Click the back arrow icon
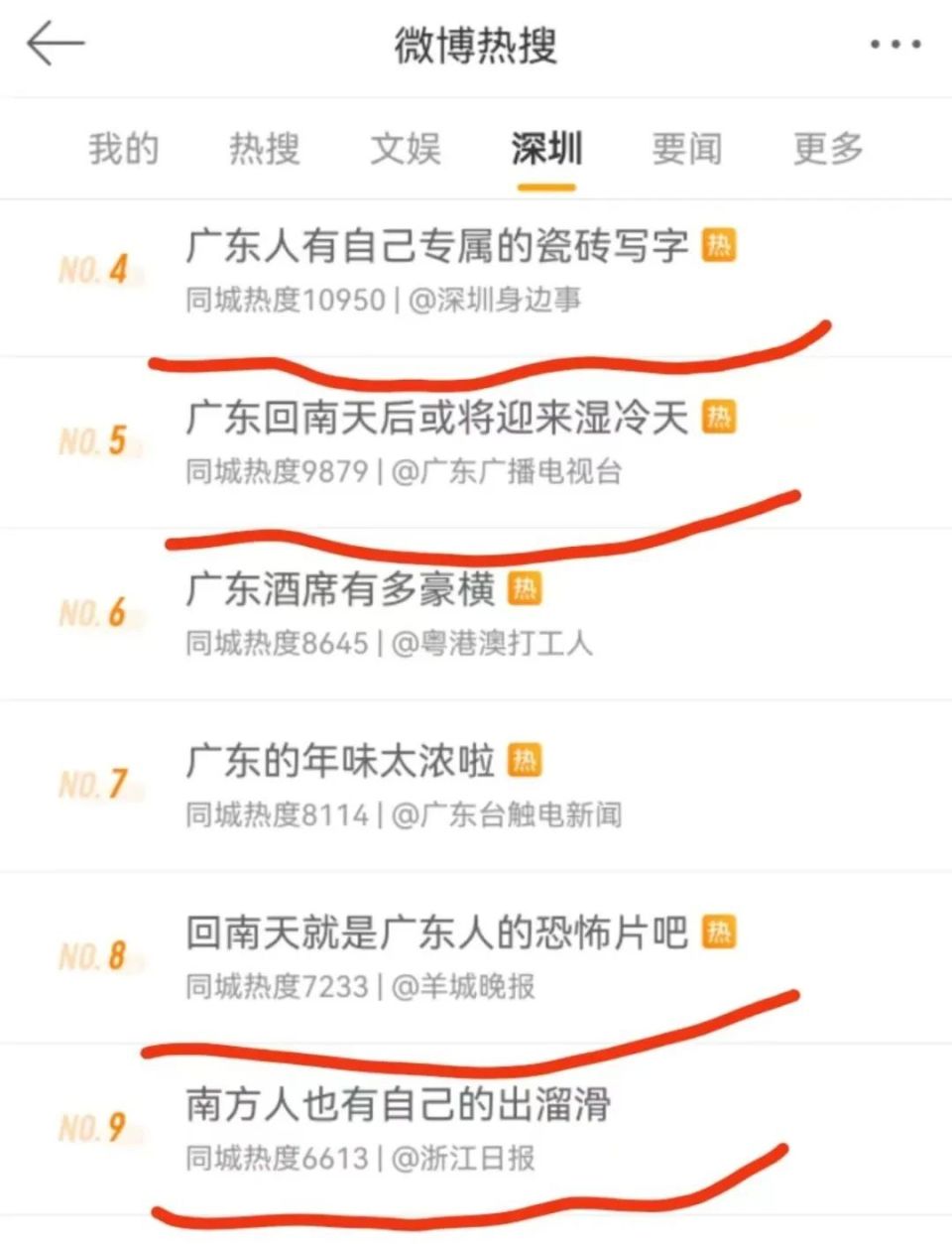Screen dimensions: 952x1244 pyautogui.click(x=55, y=44)
